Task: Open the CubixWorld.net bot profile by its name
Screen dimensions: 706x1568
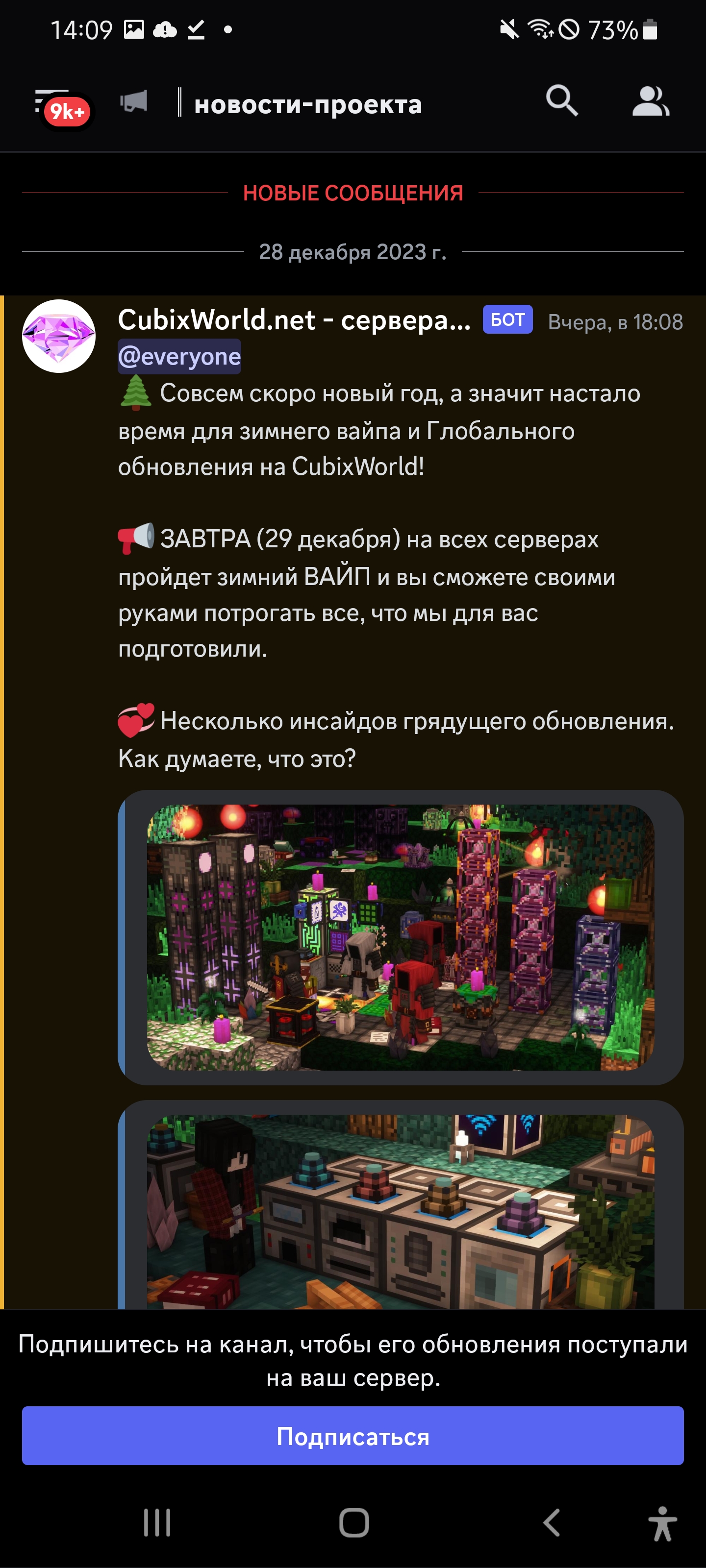Action: [x=294, y=320]
